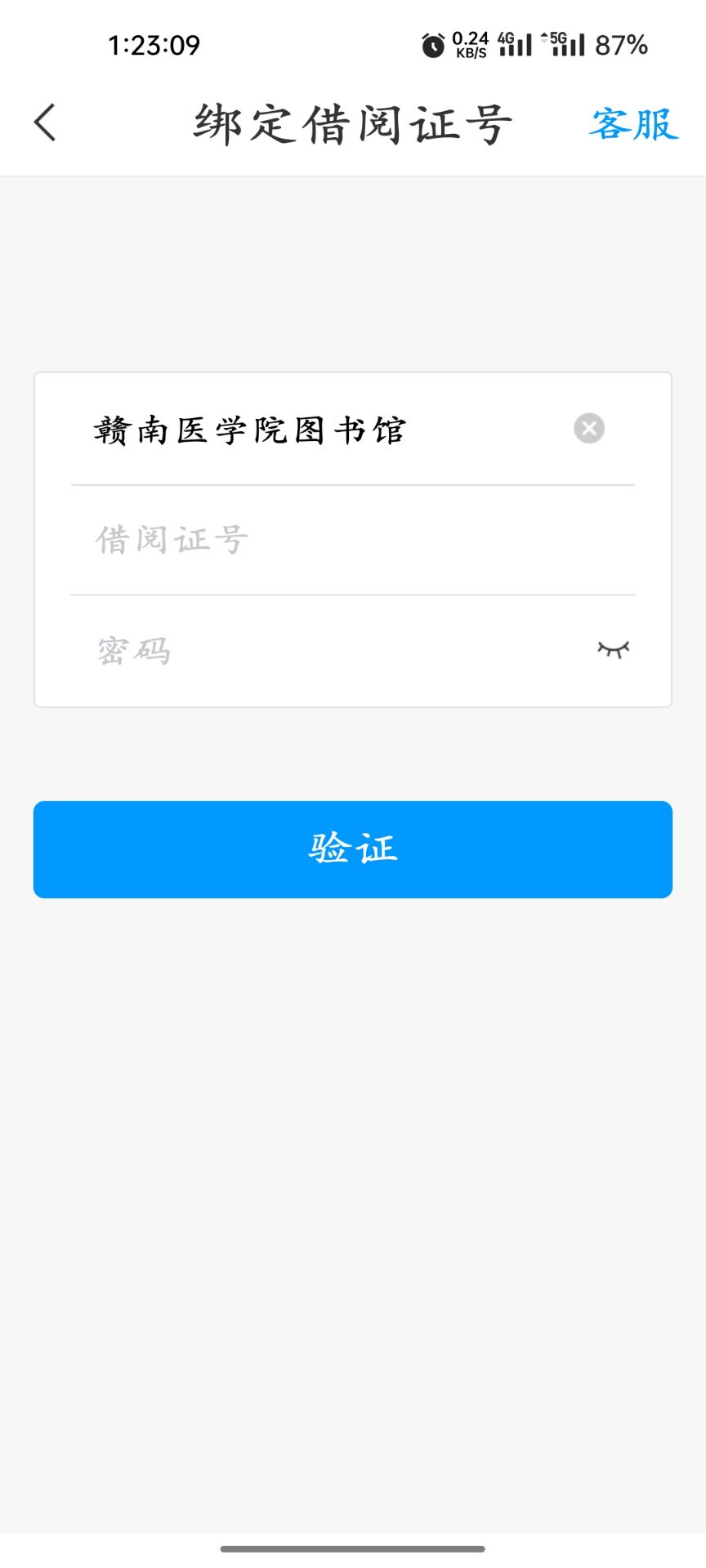The height and width of the screenshot is (1568, 706).
Task: Go back using the top-left arrow
Action: pos(45,123)
